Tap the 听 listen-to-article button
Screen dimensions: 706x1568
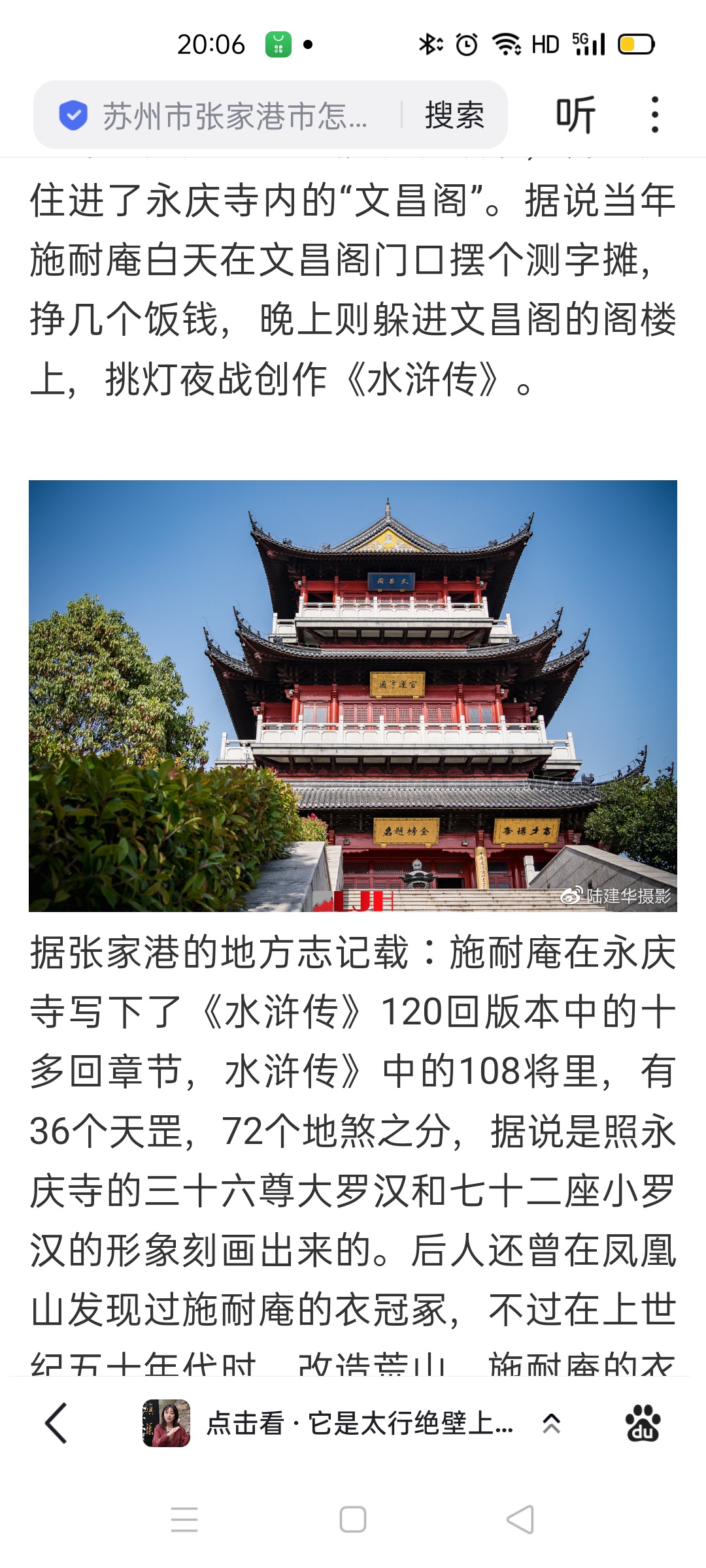[x=576, y=115]
